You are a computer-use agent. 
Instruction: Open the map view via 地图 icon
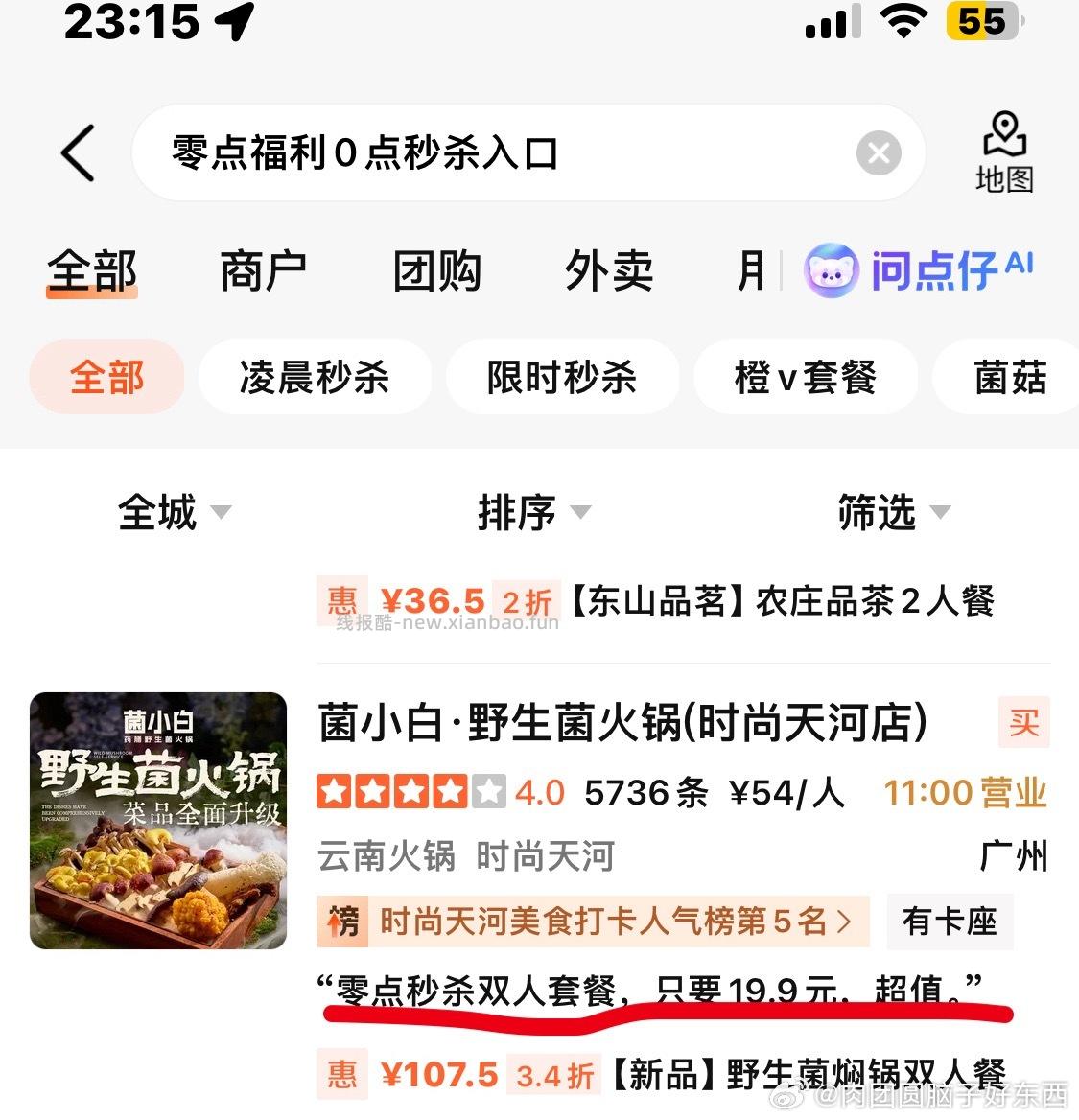pyautogui.click(x=1004, y=153)
